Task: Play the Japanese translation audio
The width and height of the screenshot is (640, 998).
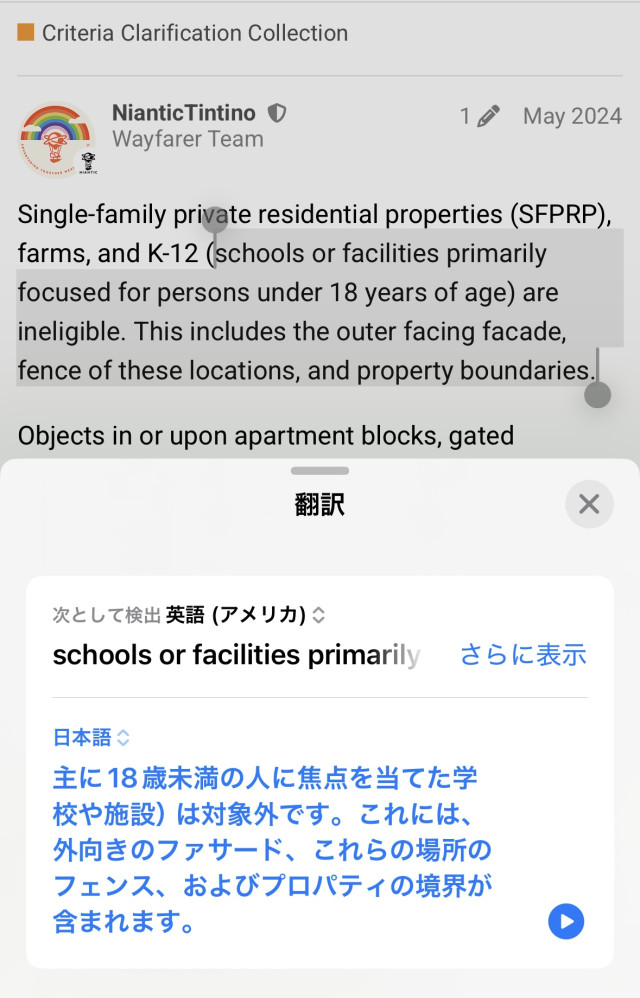Action: [566, 921]
